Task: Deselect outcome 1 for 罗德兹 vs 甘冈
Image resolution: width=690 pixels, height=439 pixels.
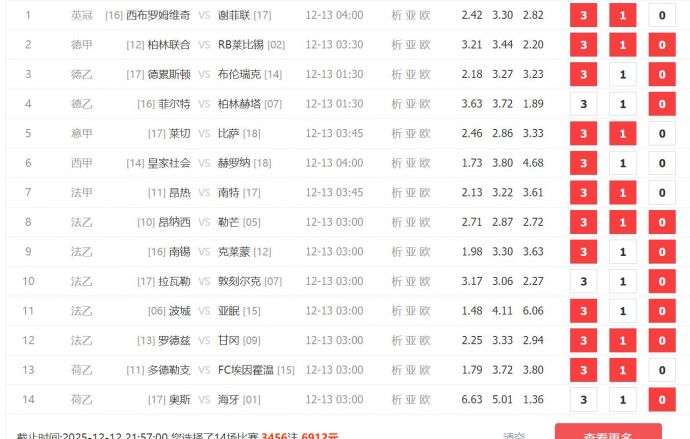Action: click(x=622, y=341)
